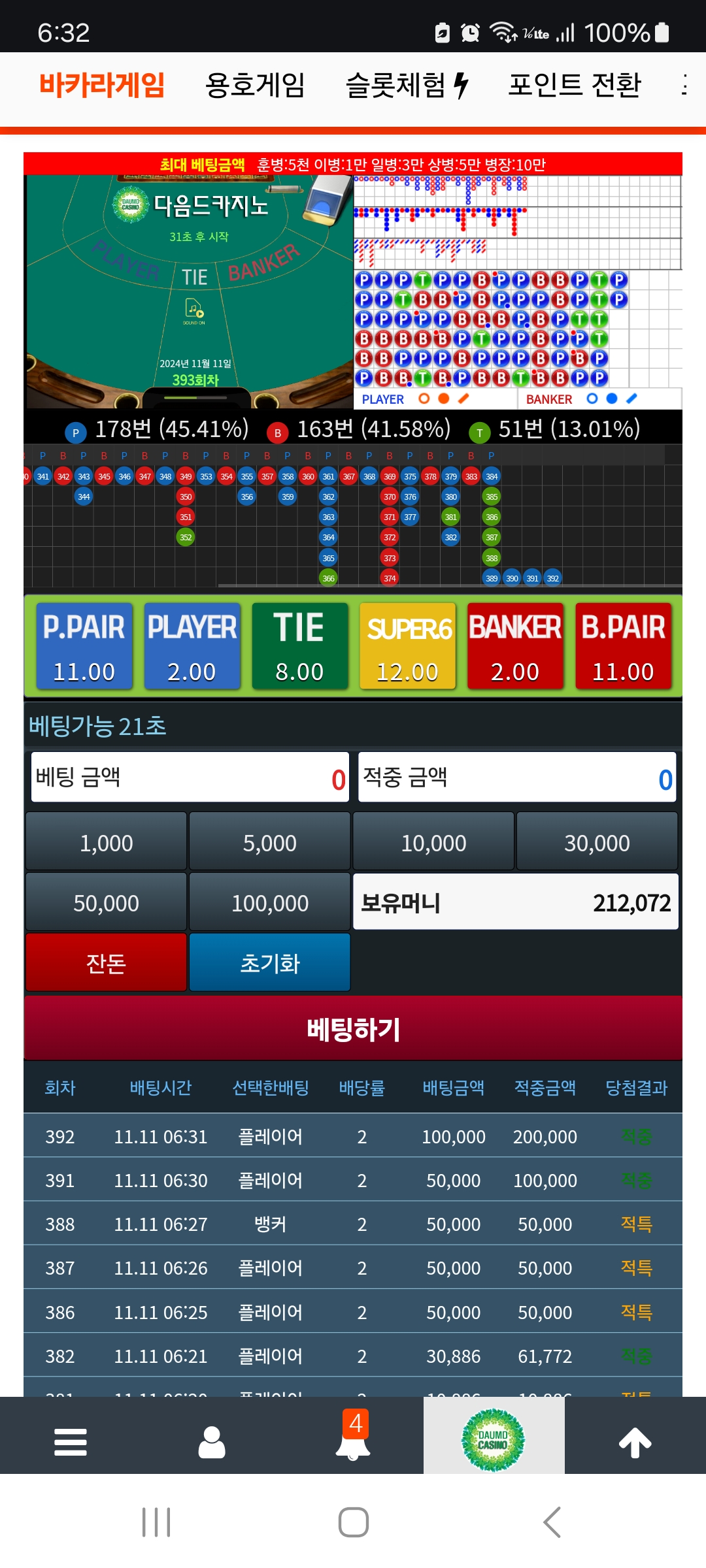This screenshot has width=706, height=1568.
Task: Go to the 포인트 전환 tab
Action: [x=575, y=85]
